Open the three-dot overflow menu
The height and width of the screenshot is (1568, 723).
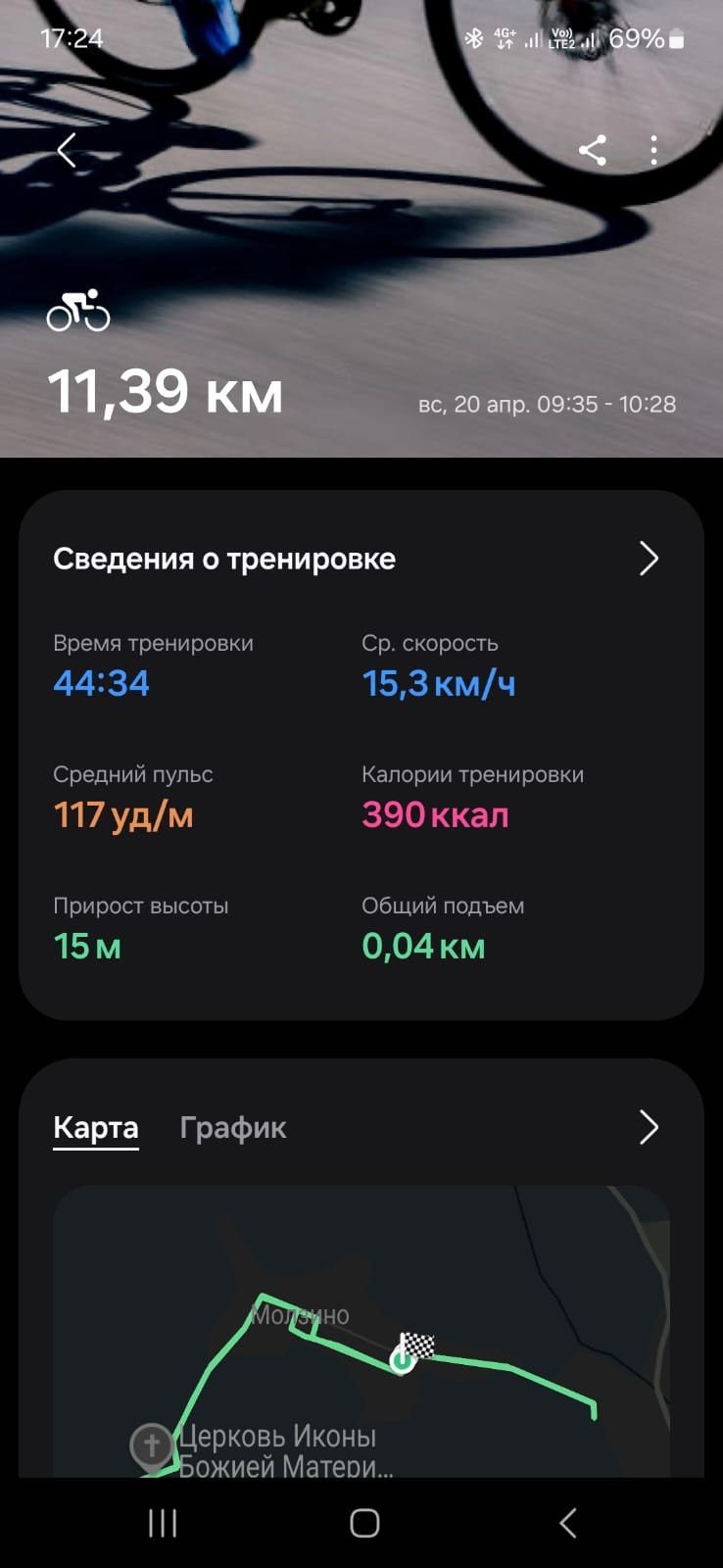(654, 150)
